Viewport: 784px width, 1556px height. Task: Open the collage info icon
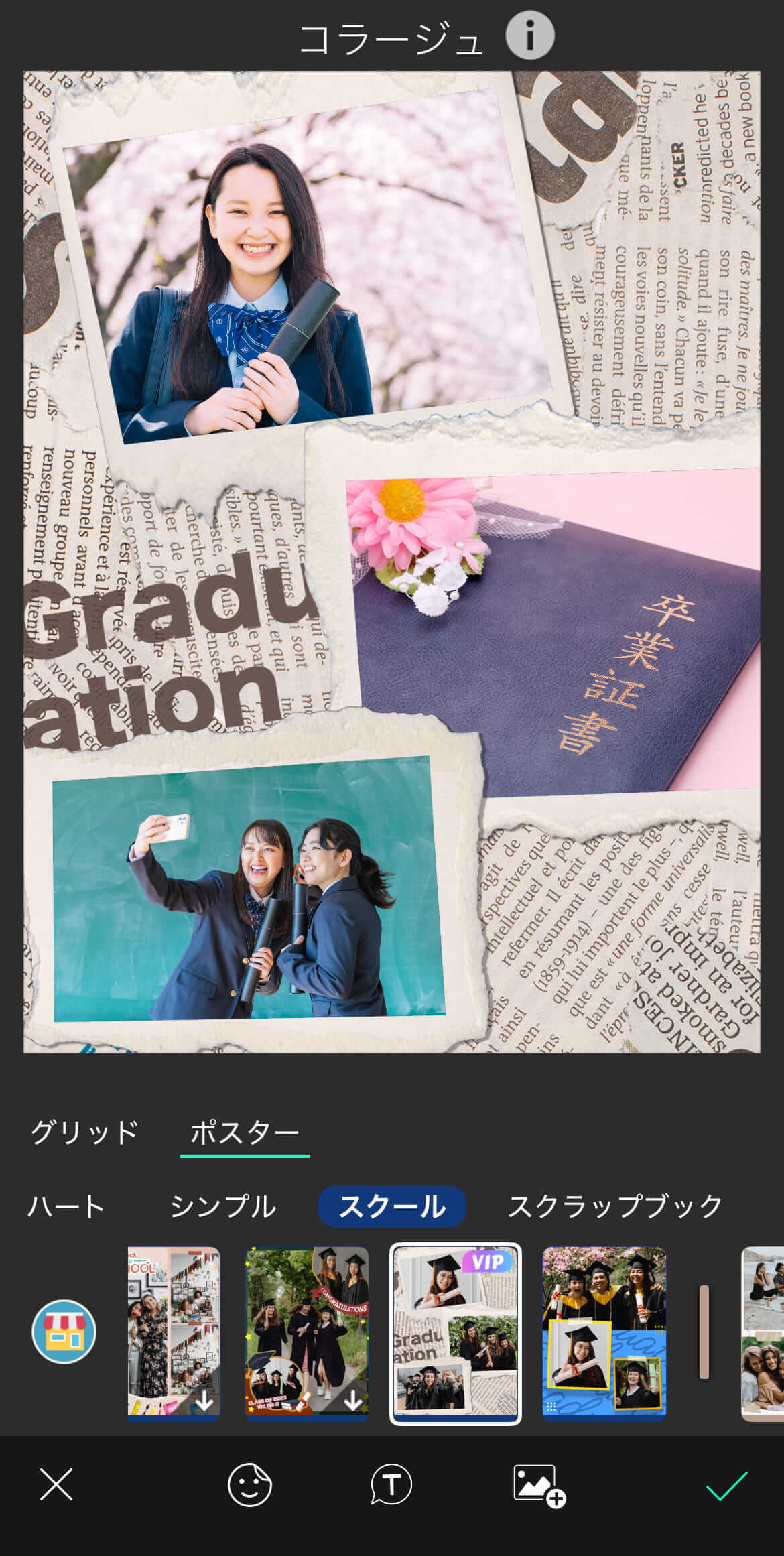point(529,36)
